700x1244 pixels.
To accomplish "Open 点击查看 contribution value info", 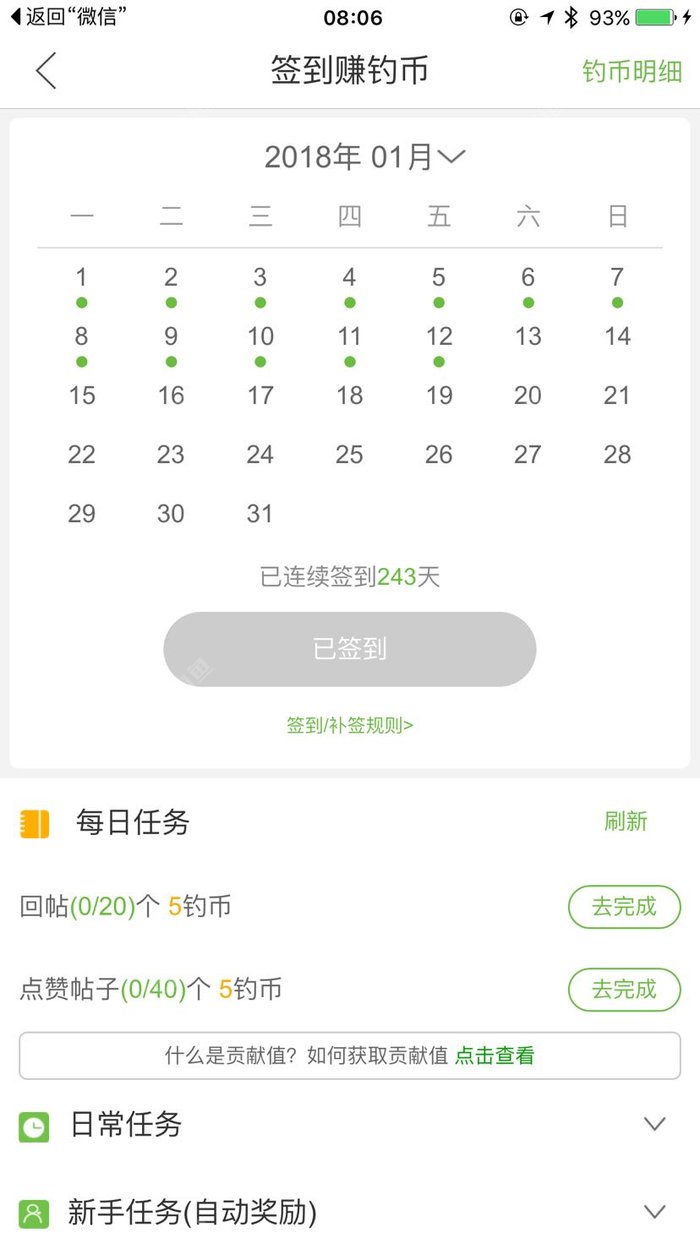I will [495, 1056].
